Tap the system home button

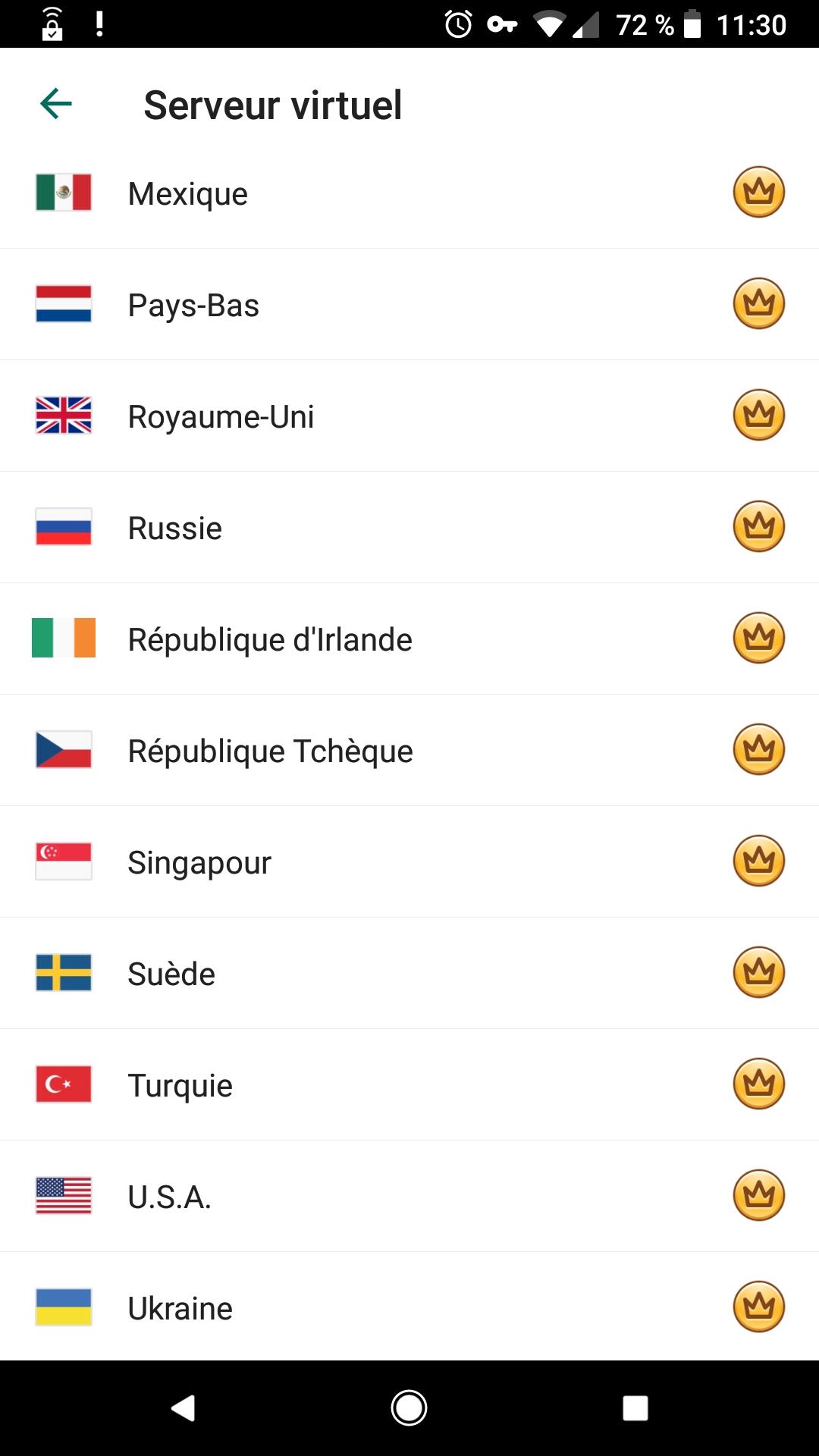(409, 1408)
